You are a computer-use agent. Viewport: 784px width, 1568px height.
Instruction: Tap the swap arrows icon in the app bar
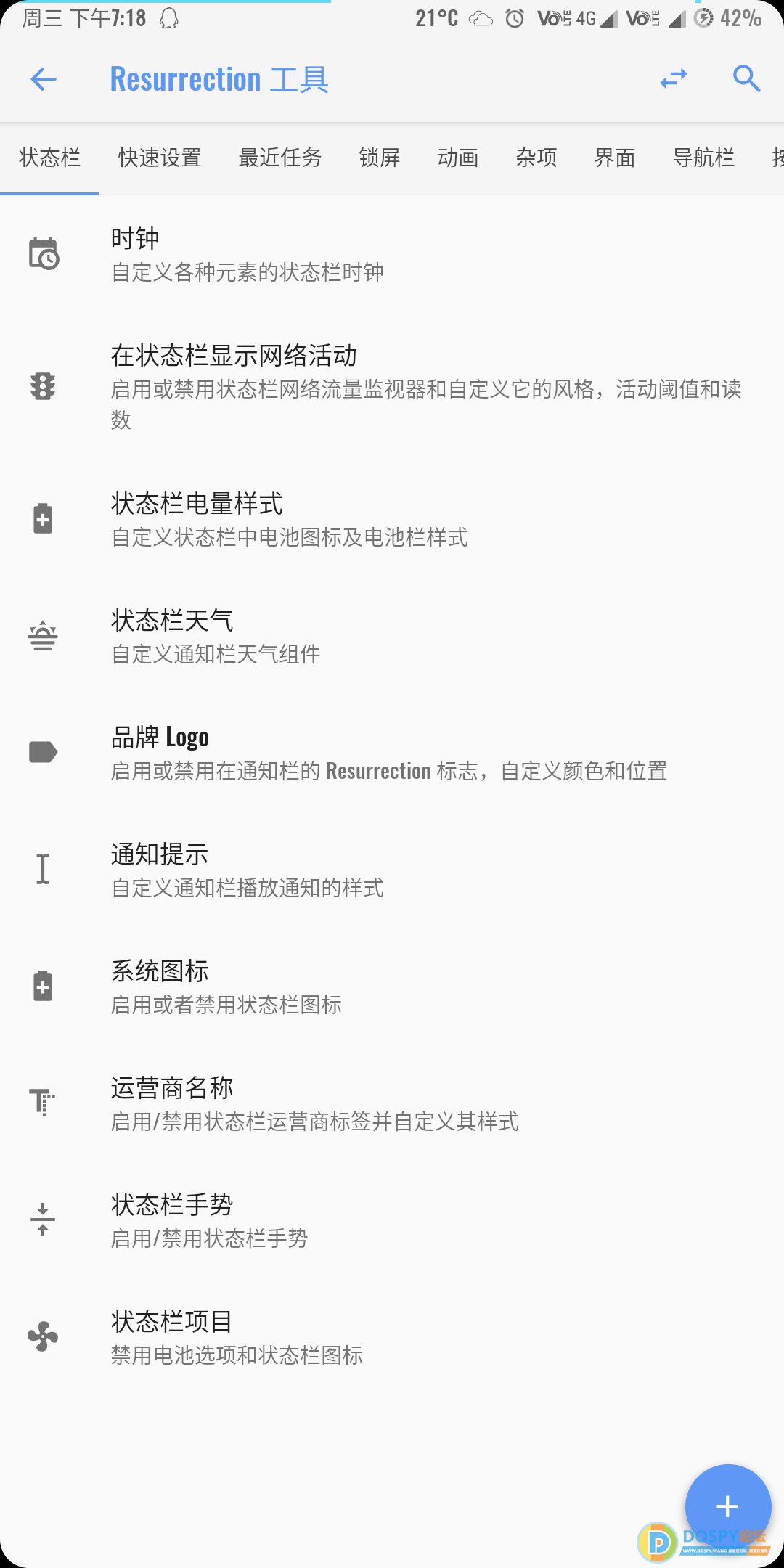[x=673, y=79]
